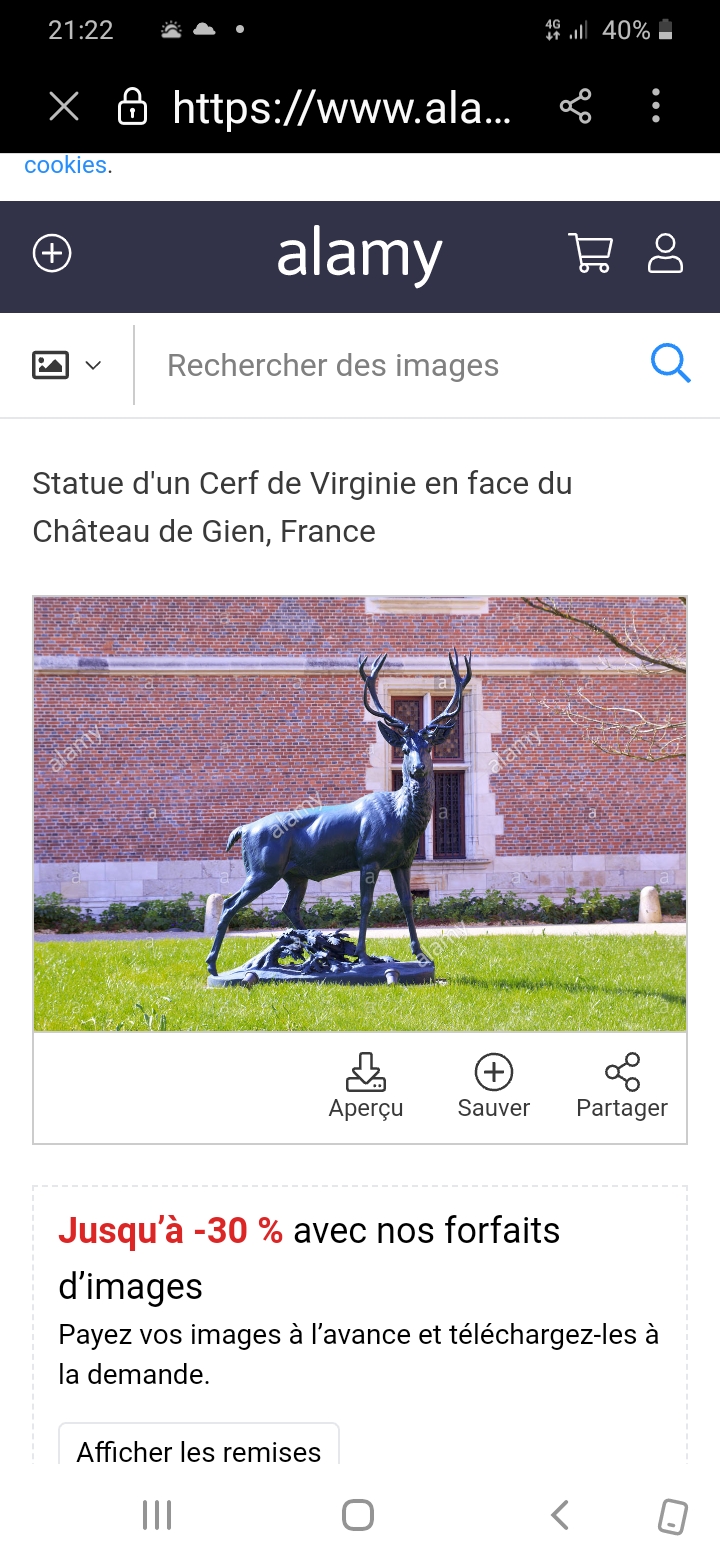Share image with Partager

(x=622, y=1086)
